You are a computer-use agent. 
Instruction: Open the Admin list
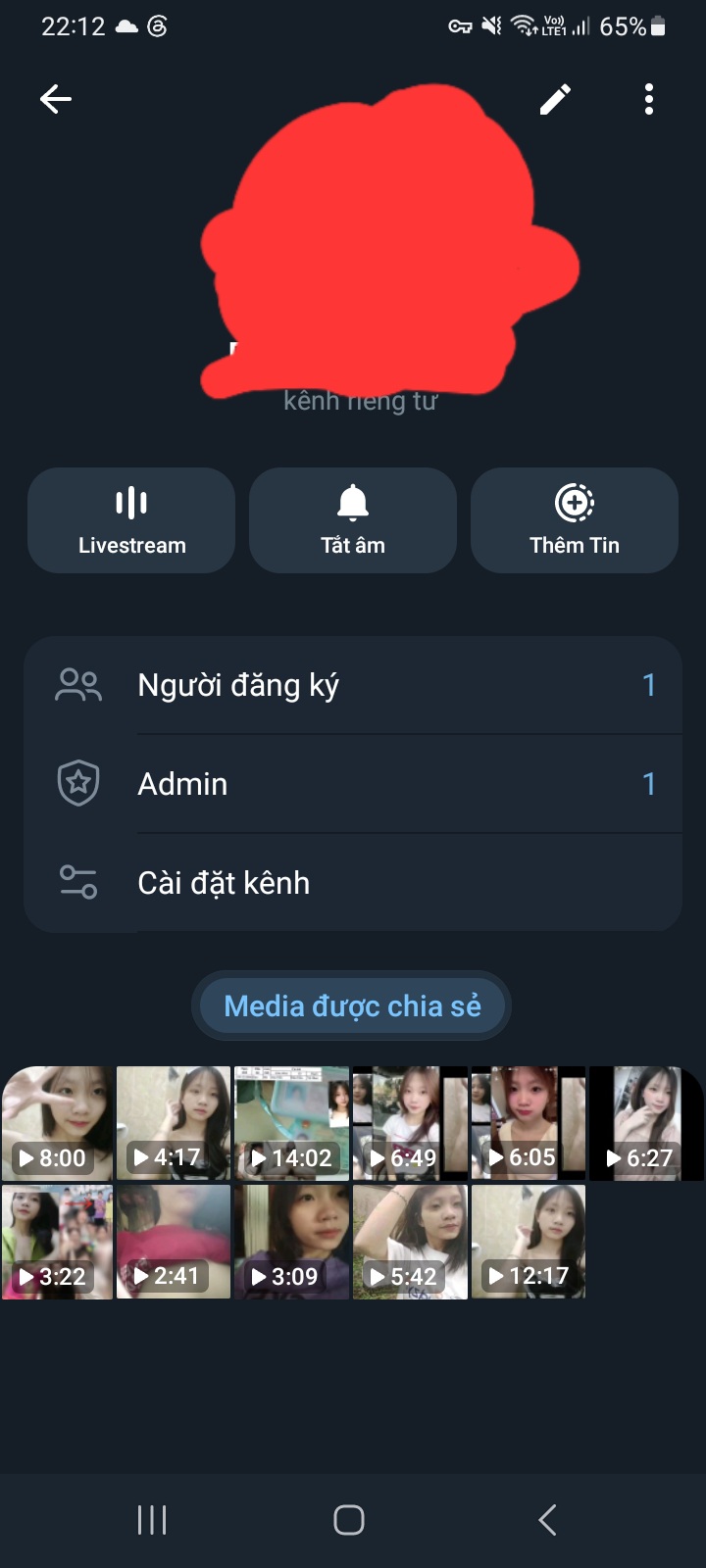[x=353, y=784]
